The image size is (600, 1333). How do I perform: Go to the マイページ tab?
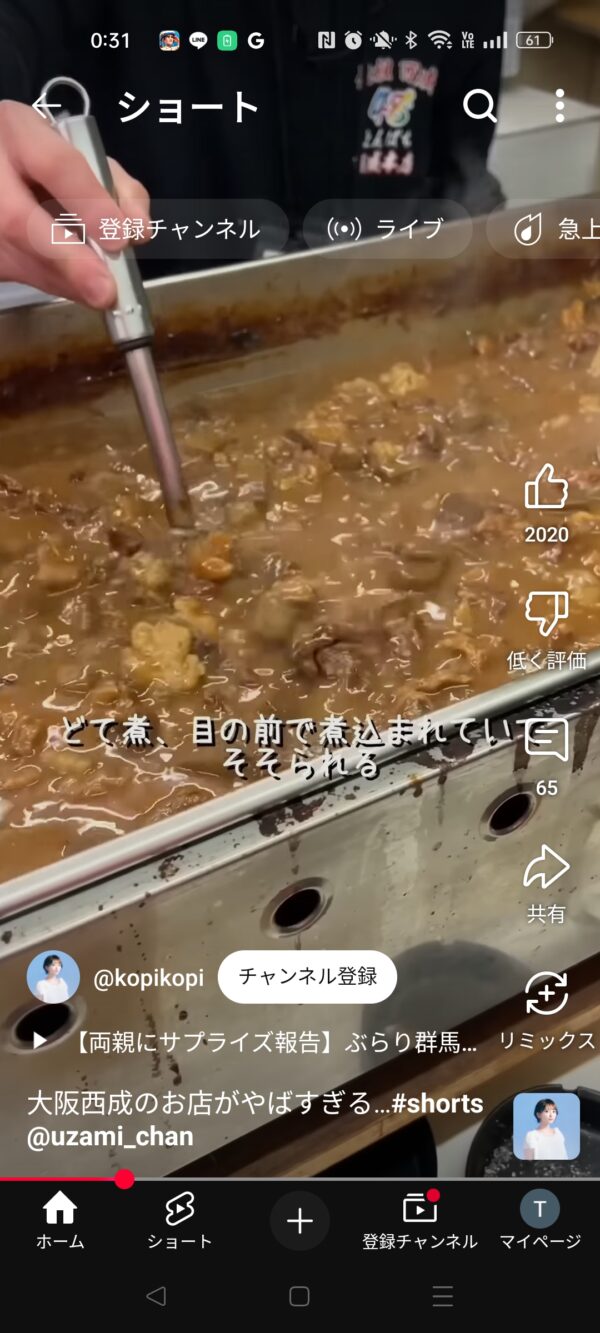click(540, 1221)
